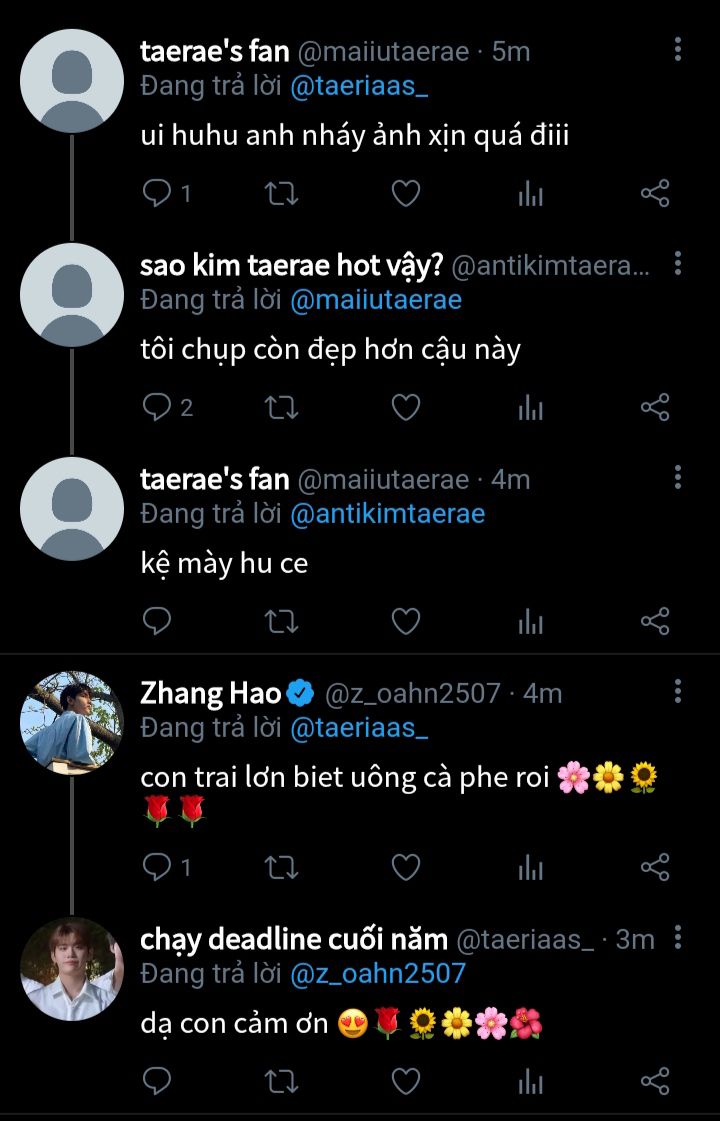This screenshot has width=720, height=1121.
Task: Like the tweet 'ui huhu anh nháy ảnh xịn quá điii'
Action: pos(405,193)
